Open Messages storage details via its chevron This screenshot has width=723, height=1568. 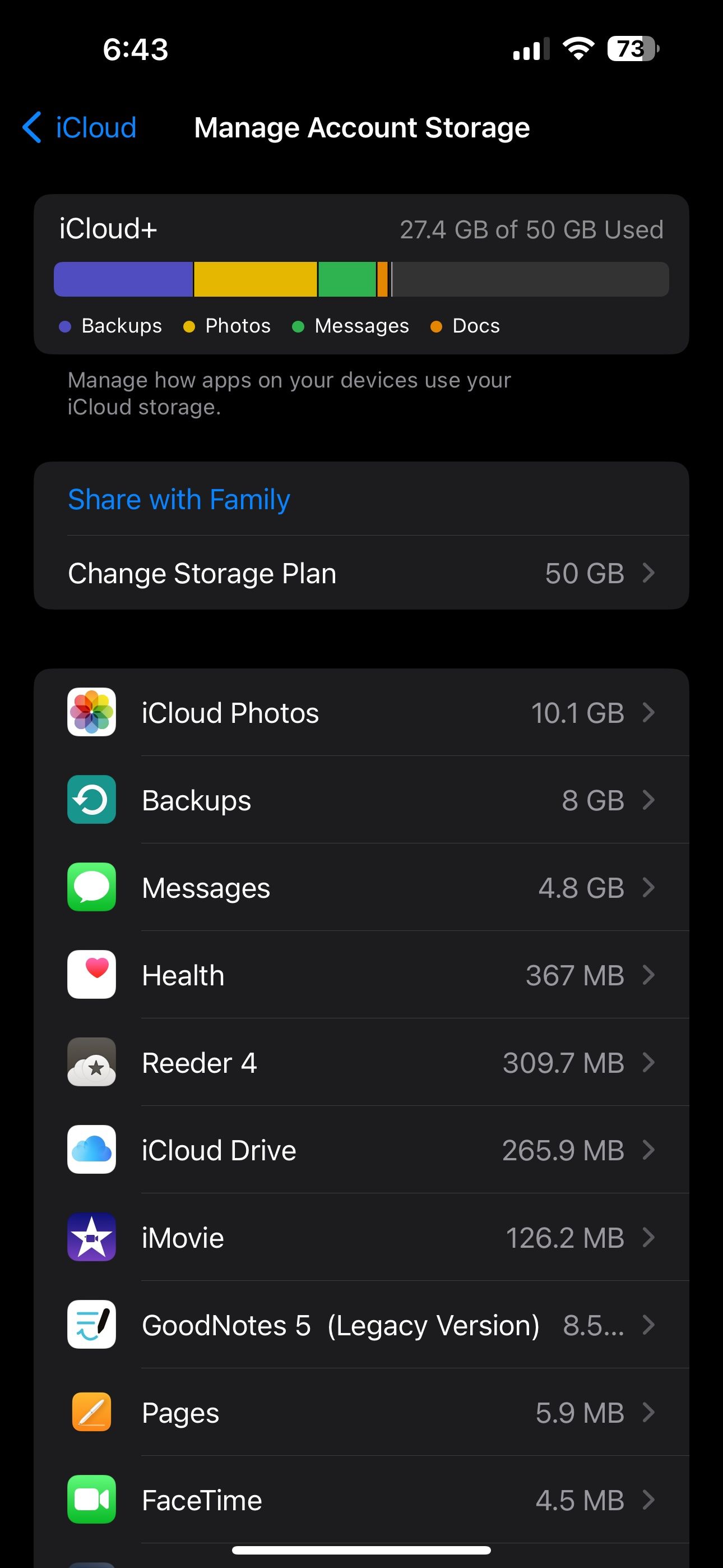(x=650, y=888)
